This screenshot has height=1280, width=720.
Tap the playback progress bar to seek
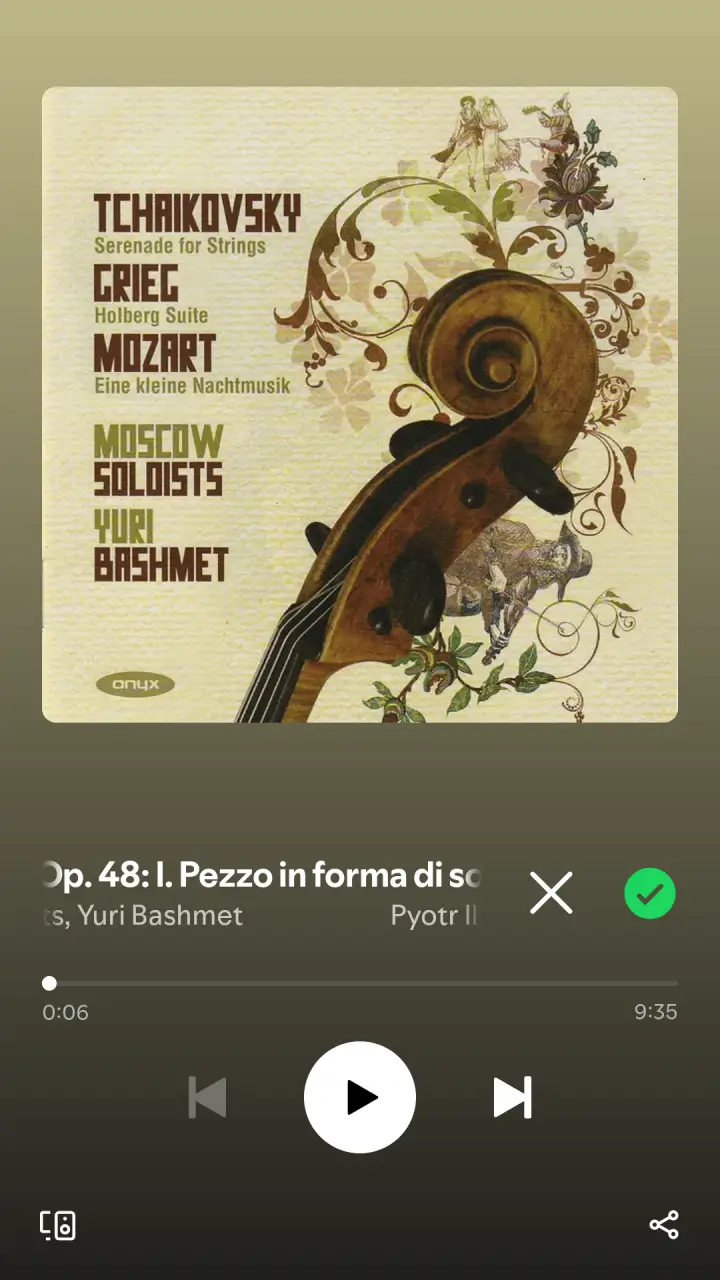click(x=360, y=983)
